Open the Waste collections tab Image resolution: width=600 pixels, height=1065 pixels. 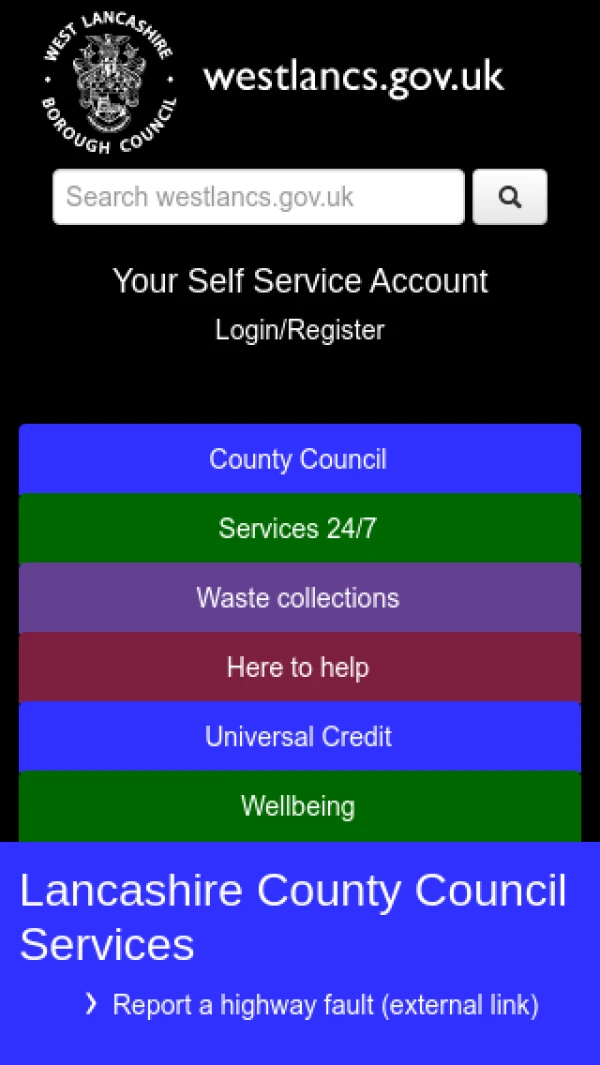click(299, 598)
